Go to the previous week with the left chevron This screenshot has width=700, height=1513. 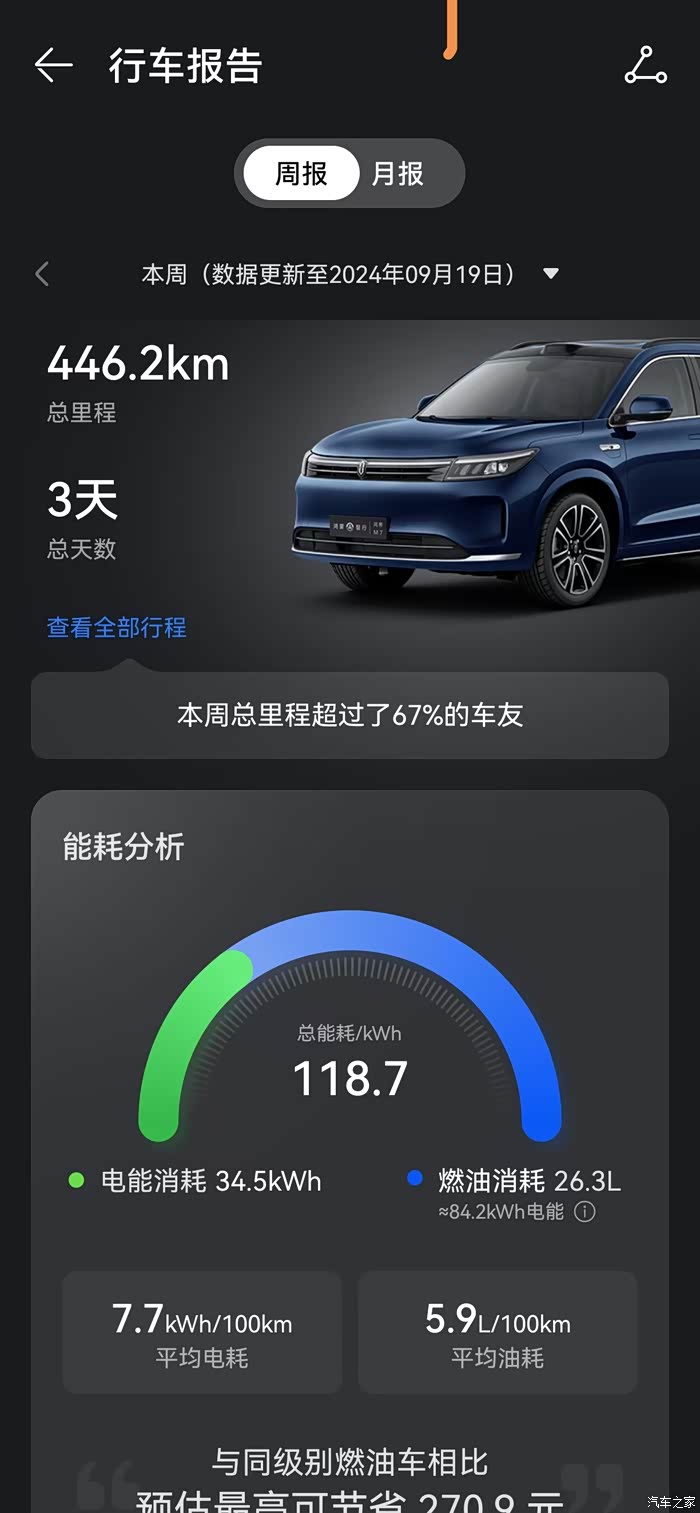pos(42,274)
